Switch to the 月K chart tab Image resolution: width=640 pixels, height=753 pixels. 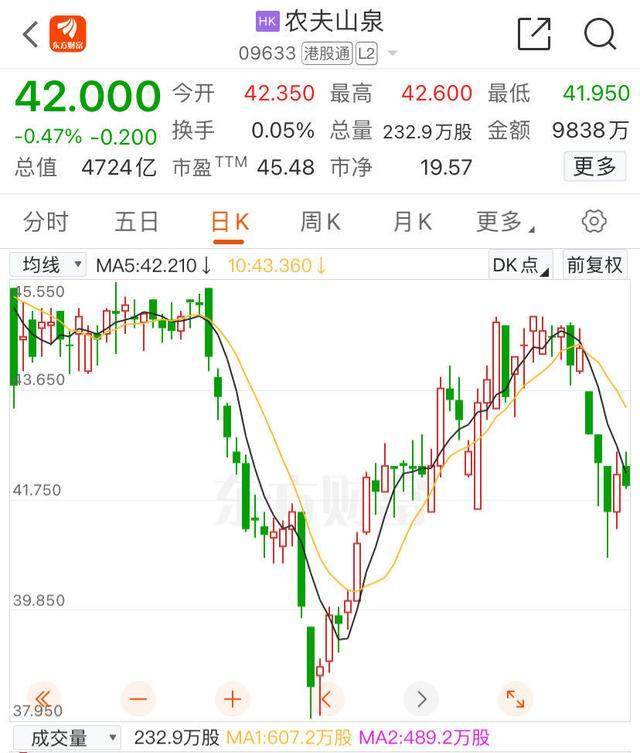click(412, 221)
